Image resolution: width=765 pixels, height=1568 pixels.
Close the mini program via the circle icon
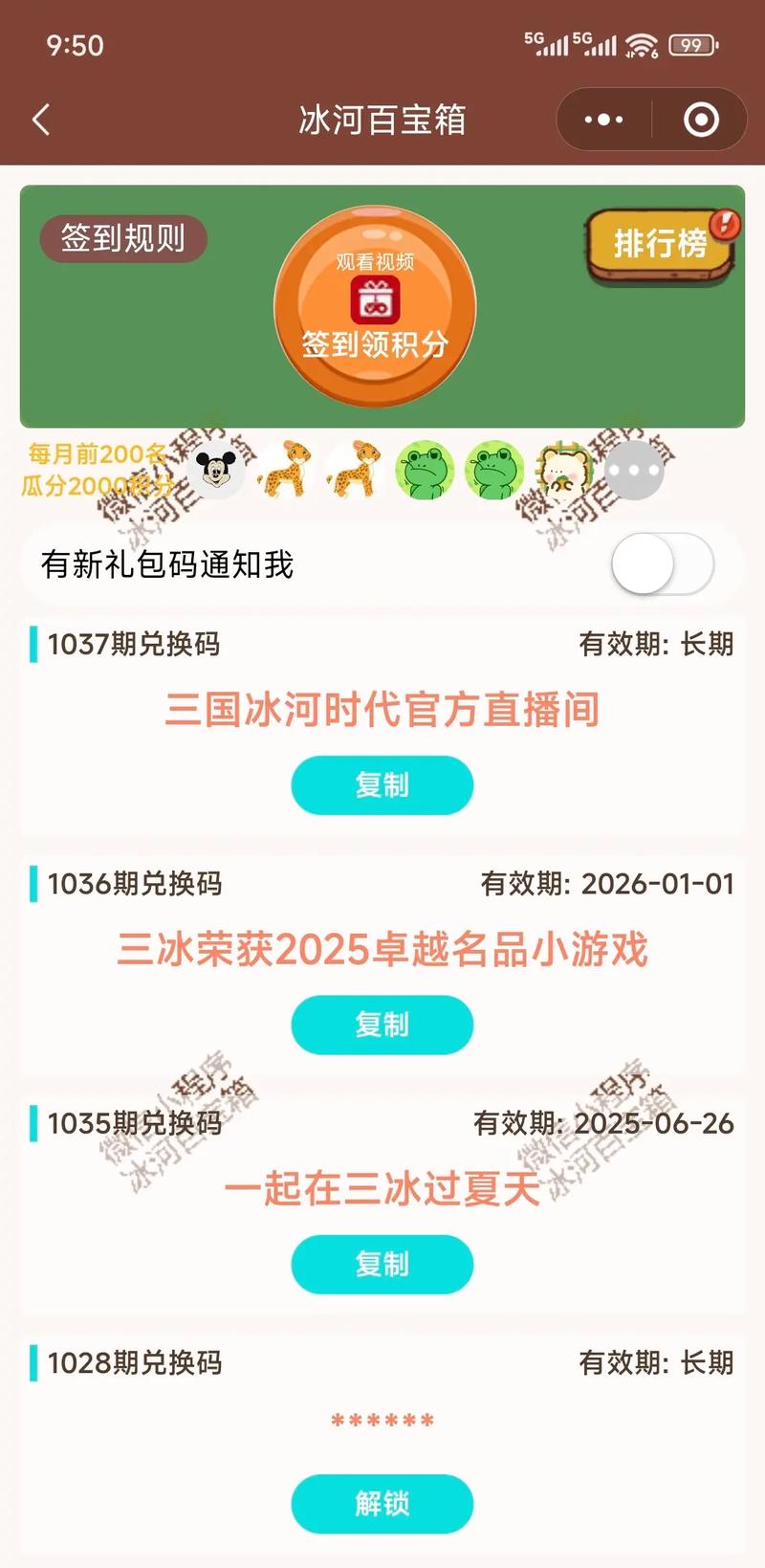point(701,121)
